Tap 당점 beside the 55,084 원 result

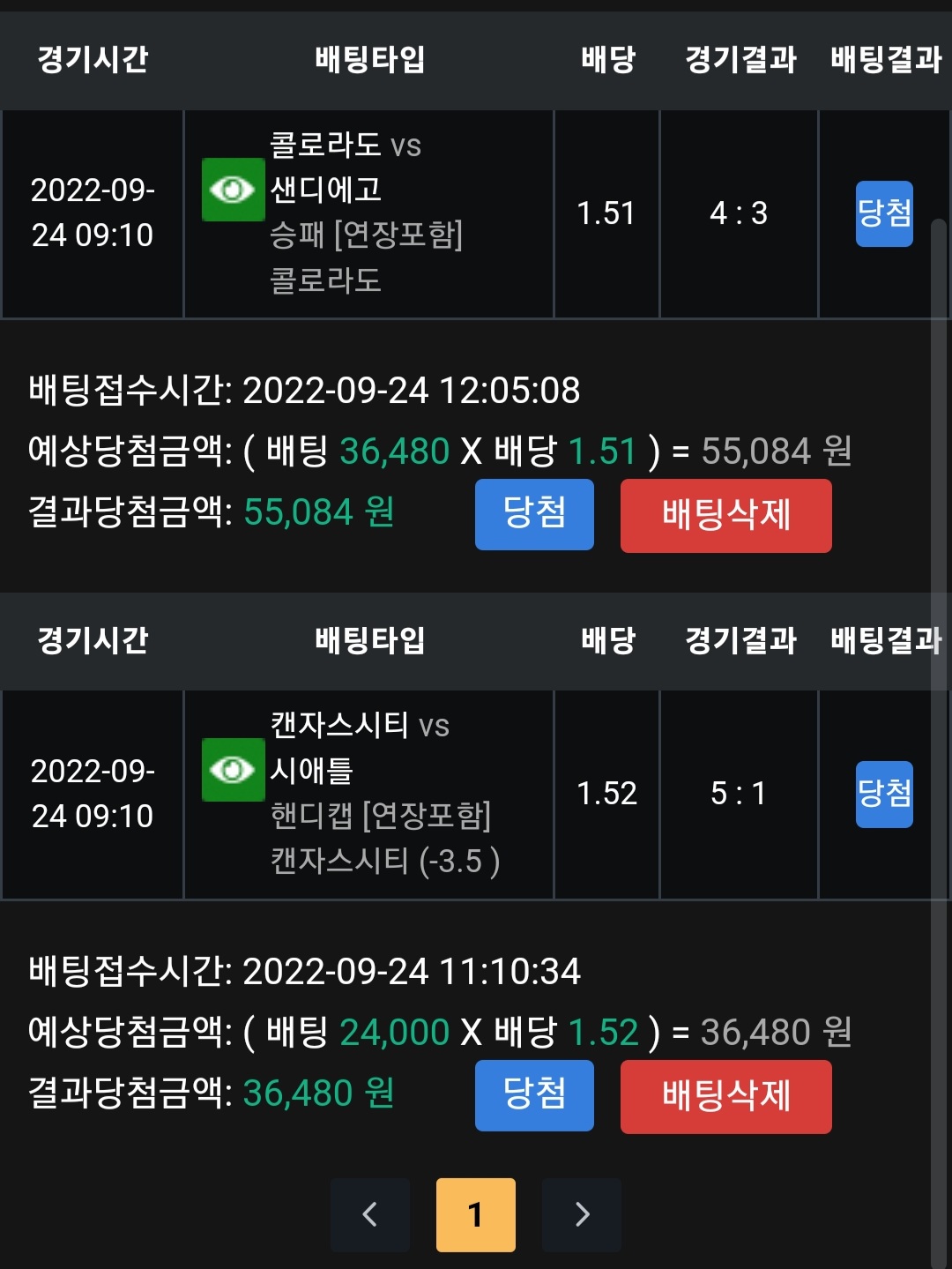[x=534, y=514]
